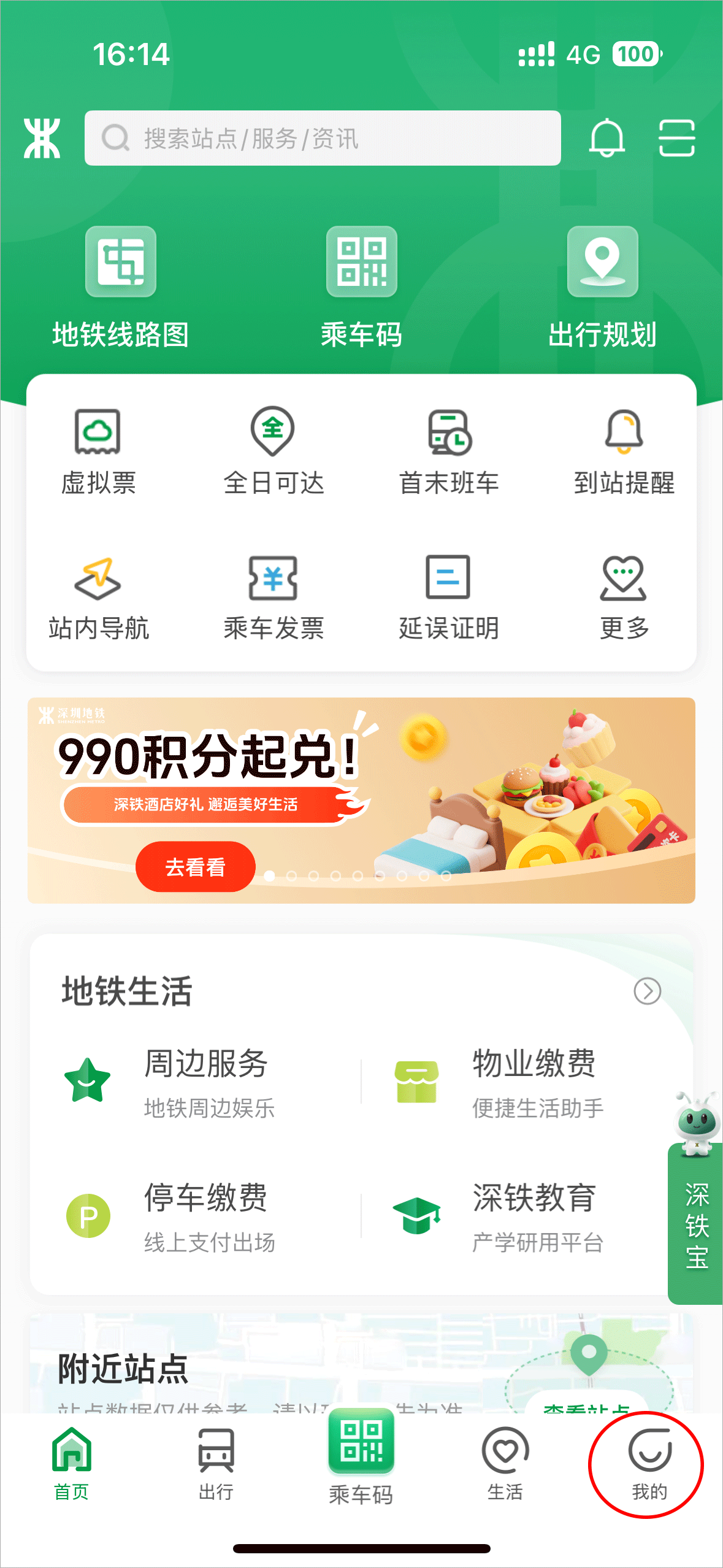Open 虚拟票 virtual ticket
This screenshot has height=1568, width=723.
pos(98,452)
